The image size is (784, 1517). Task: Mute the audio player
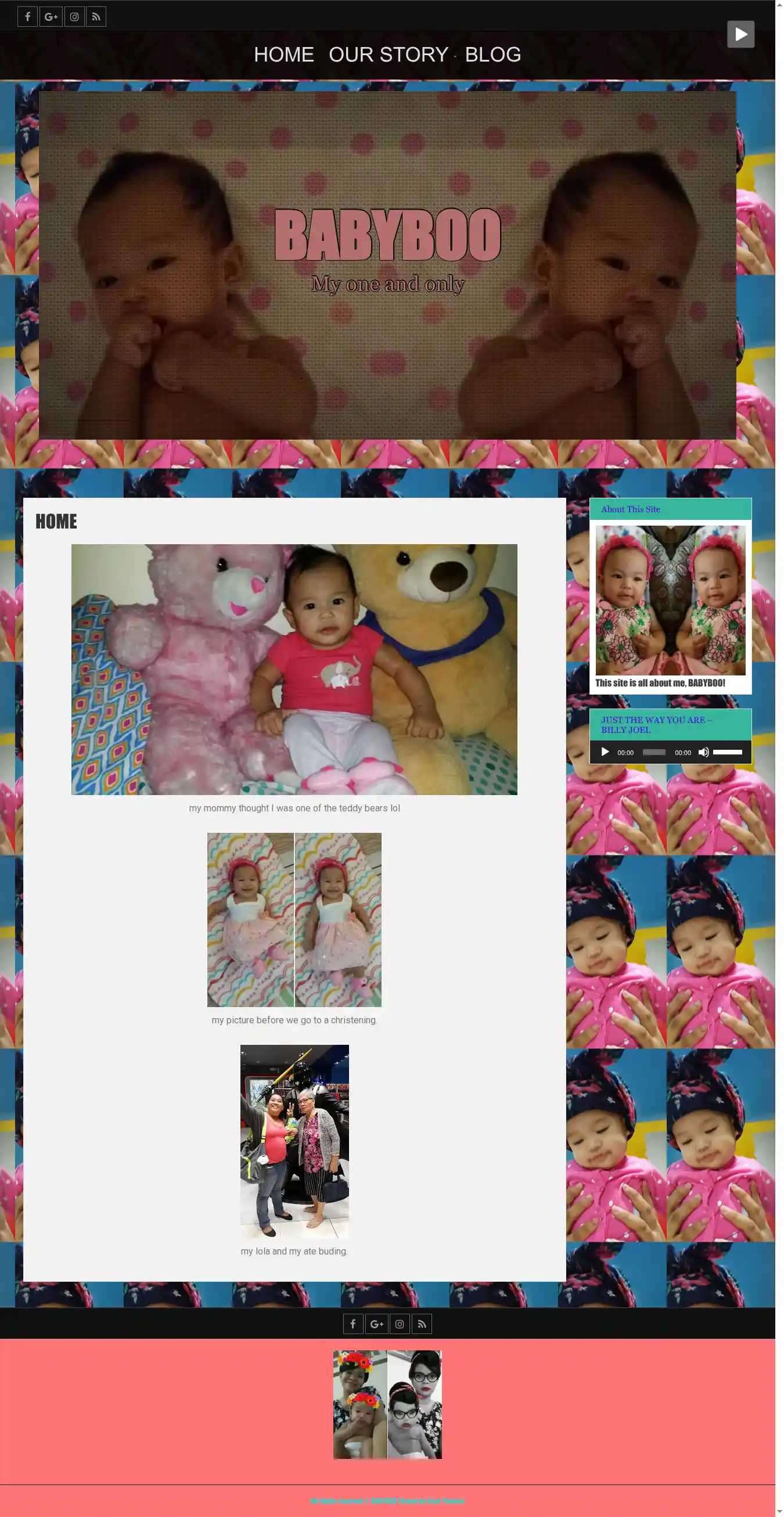point(703,752)
